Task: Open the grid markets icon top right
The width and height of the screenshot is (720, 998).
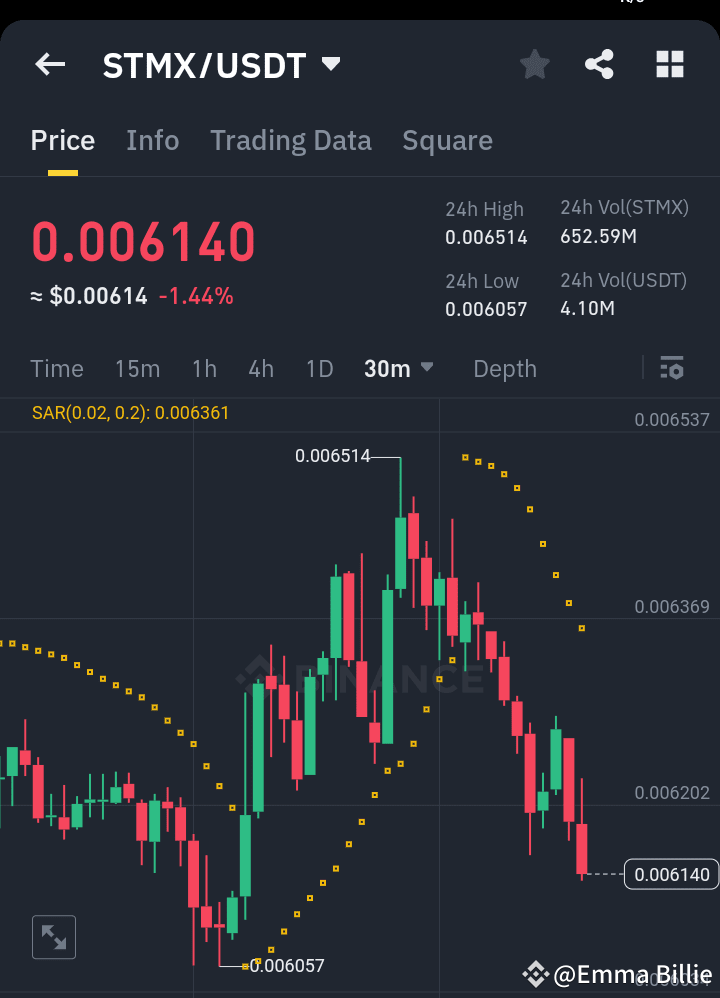Action: click(669, 64)
